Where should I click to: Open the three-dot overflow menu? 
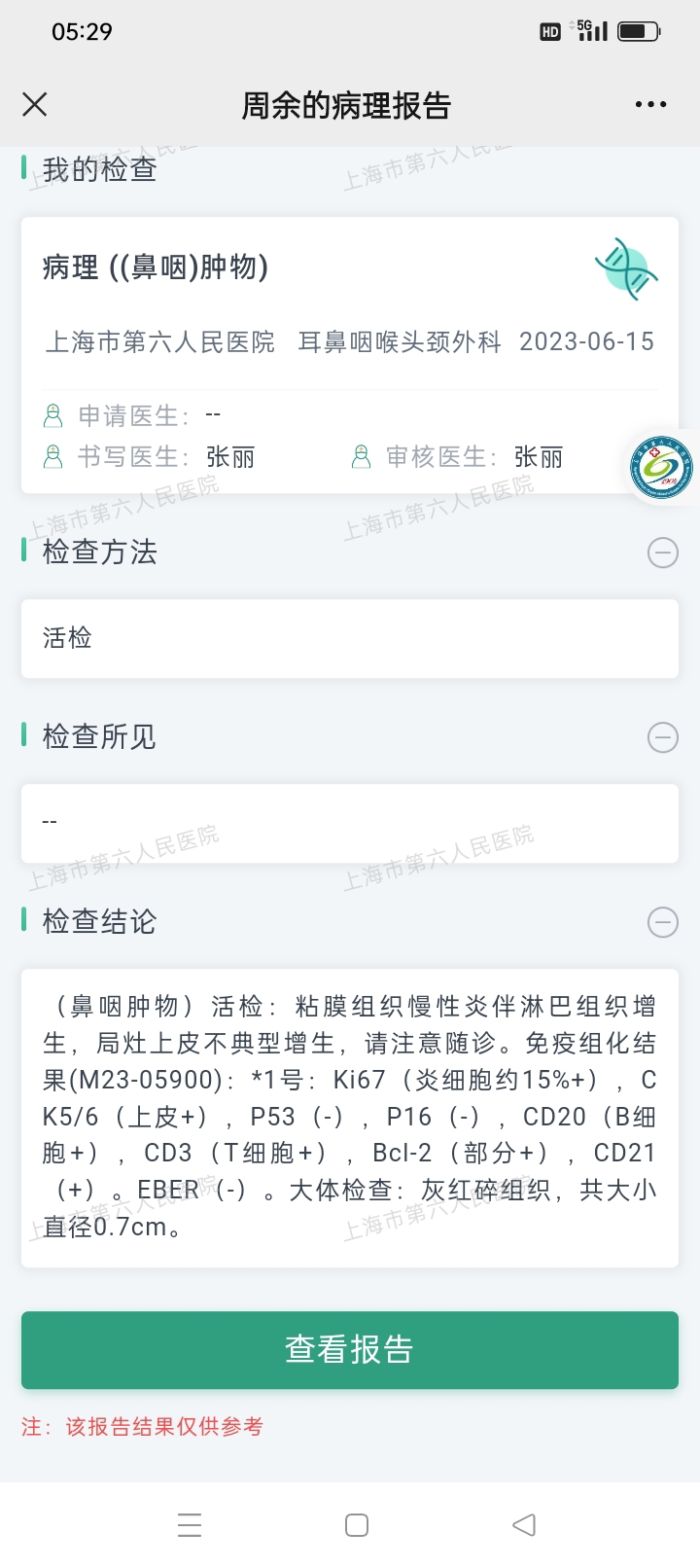[650, 105]
